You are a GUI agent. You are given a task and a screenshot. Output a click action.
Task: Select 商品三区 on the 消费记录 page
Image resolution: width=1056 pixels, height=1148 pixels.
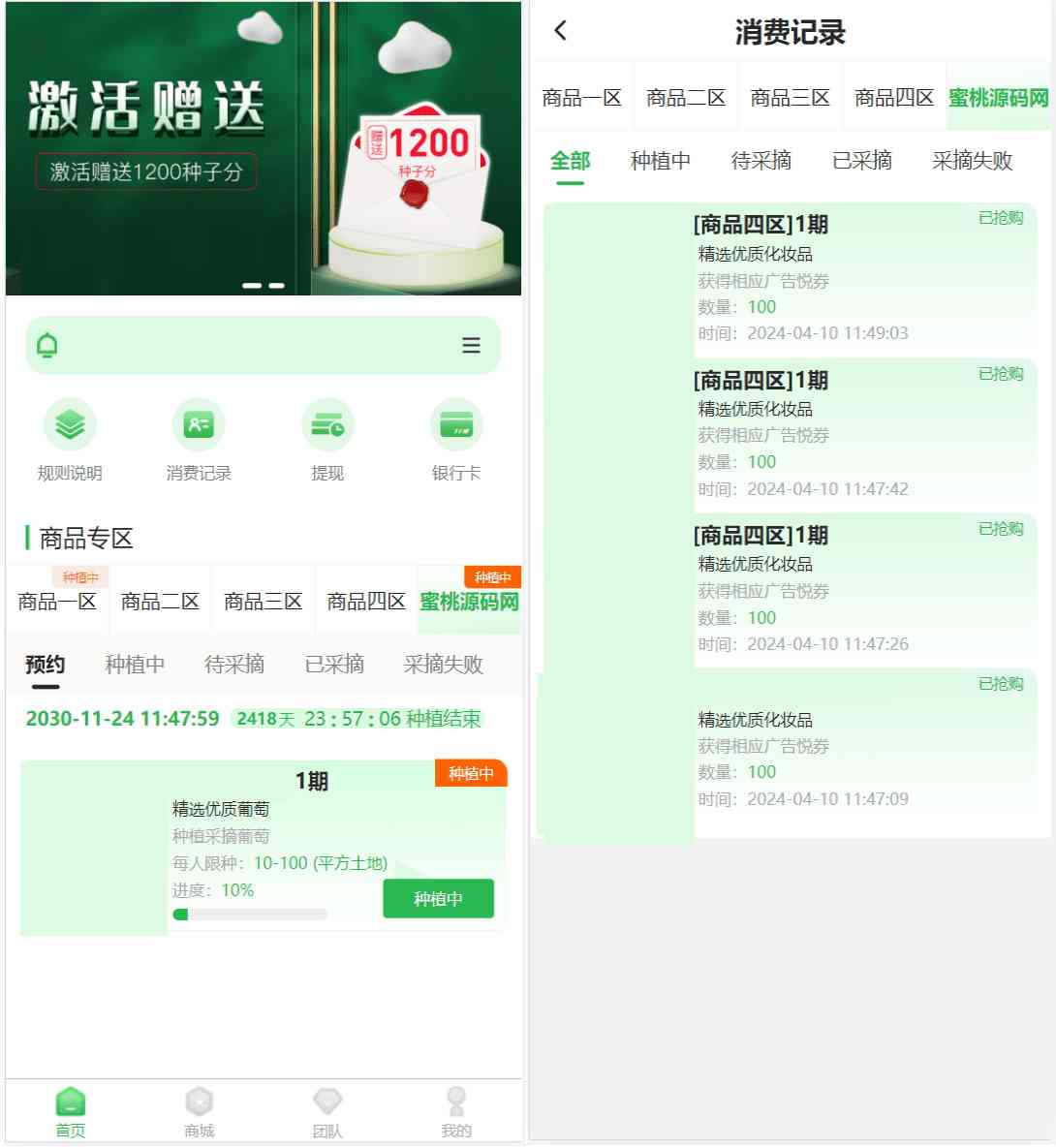coord(790,98)
